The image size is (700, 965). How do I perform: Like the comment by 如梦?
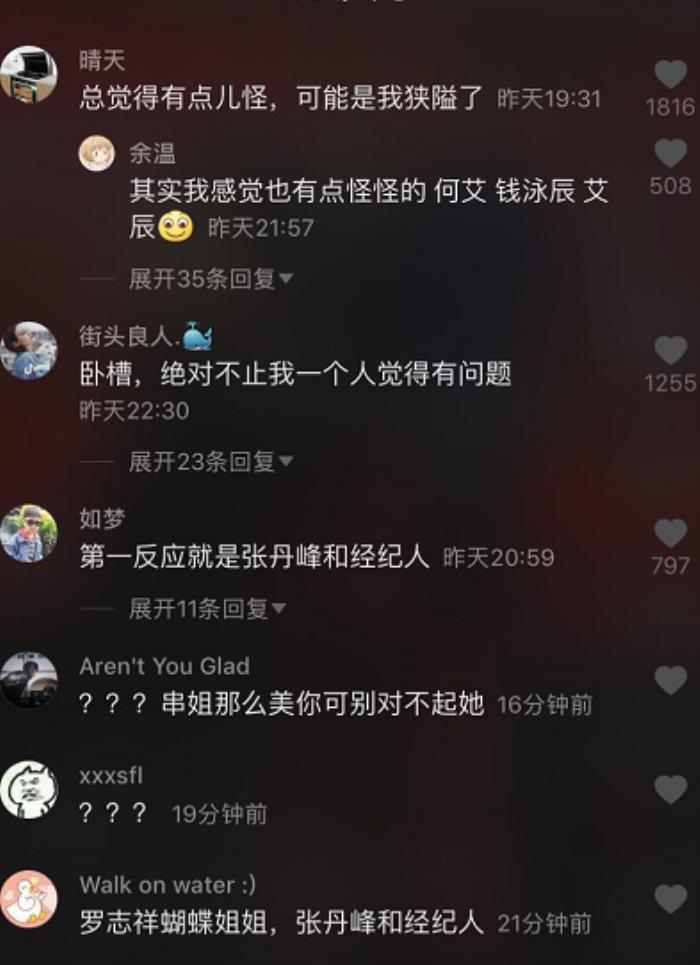coord(670,533)
